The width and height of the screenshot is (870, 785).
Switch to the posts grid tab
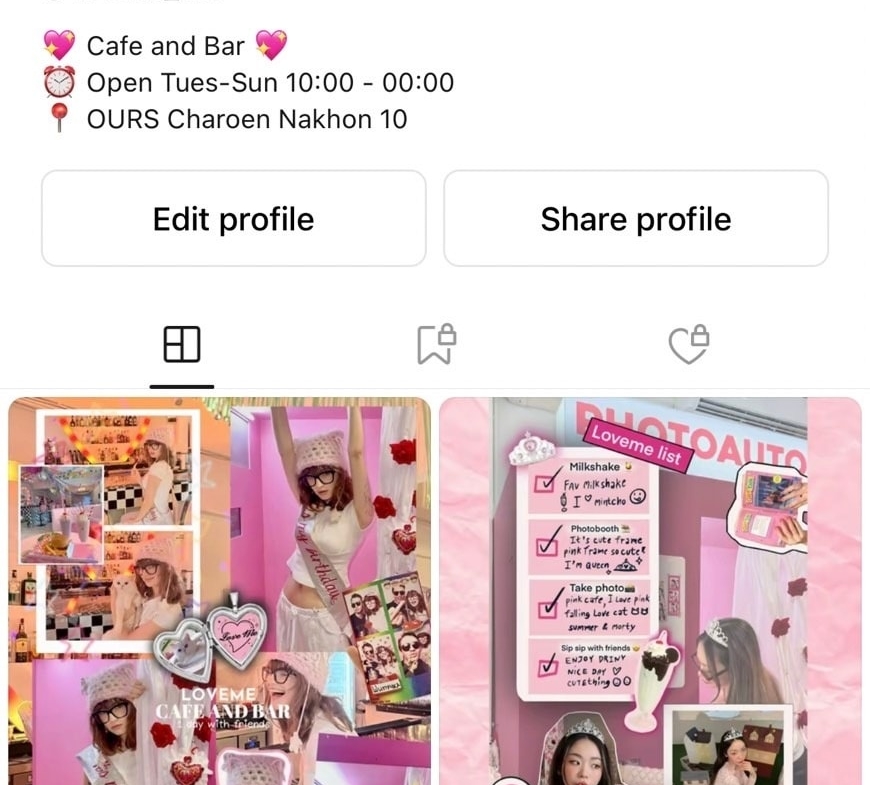pos(182,345)
